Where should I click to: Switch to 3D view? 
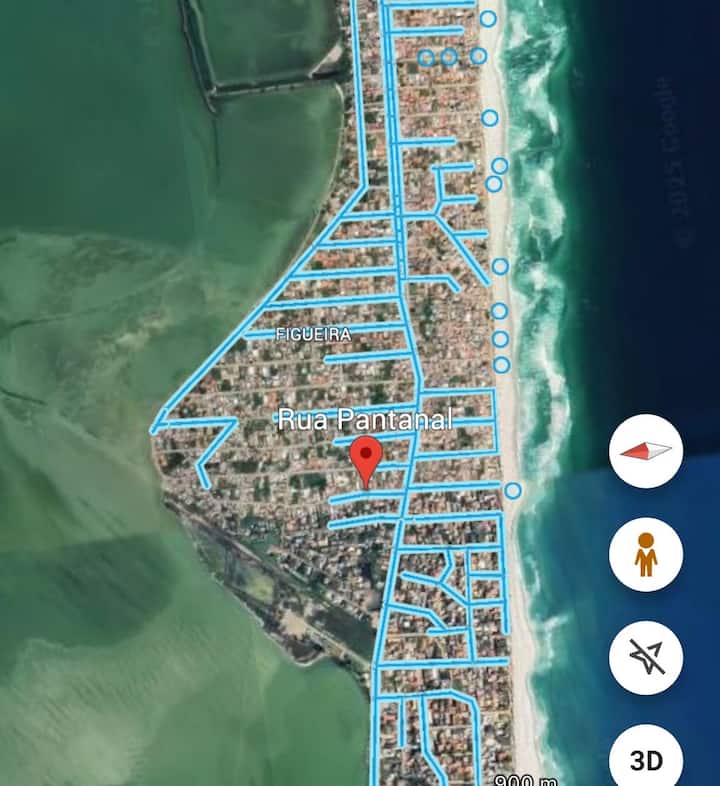pos(646,759)
